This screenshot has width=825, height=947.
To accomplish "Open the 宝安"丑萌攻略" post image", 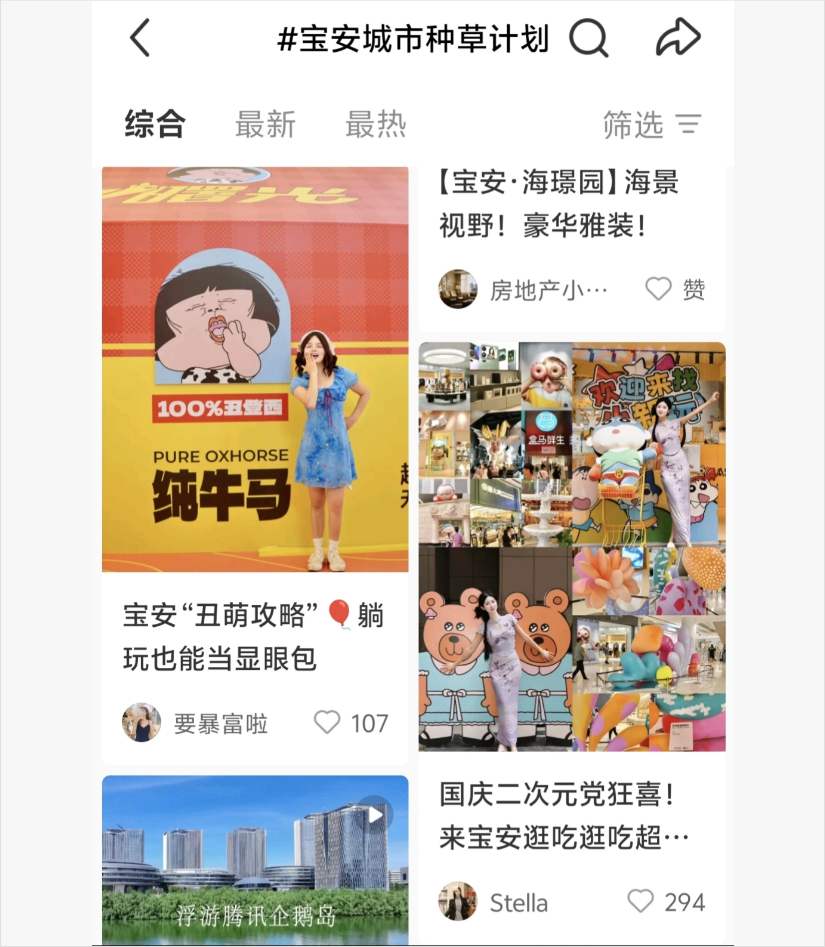I will [x=255, y=369].
